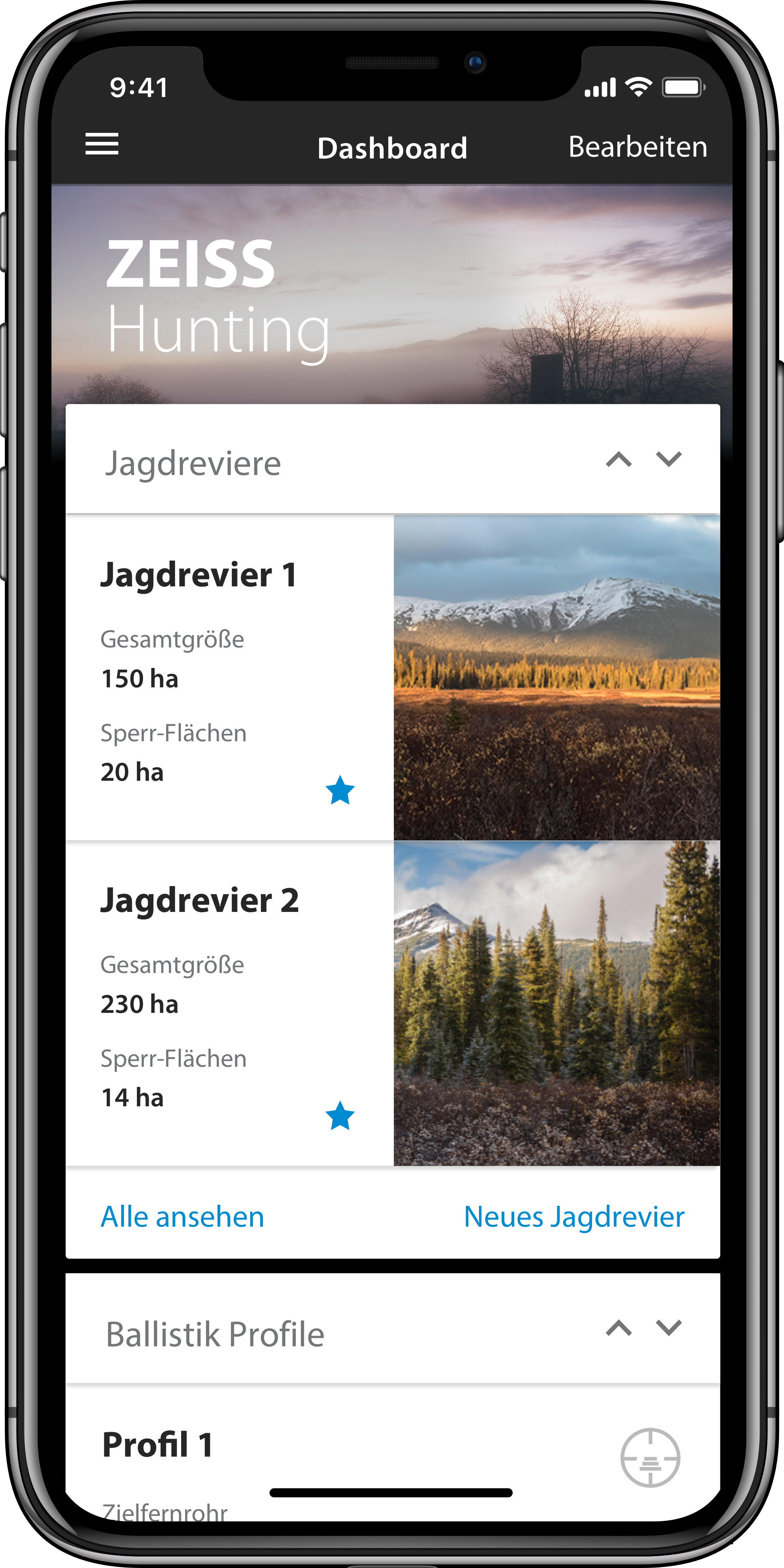Image resolution: width=784 pixels, height=1568 pixels.
Task: Open the Jagdrevier 2 card
Action: pos(393,1003)
